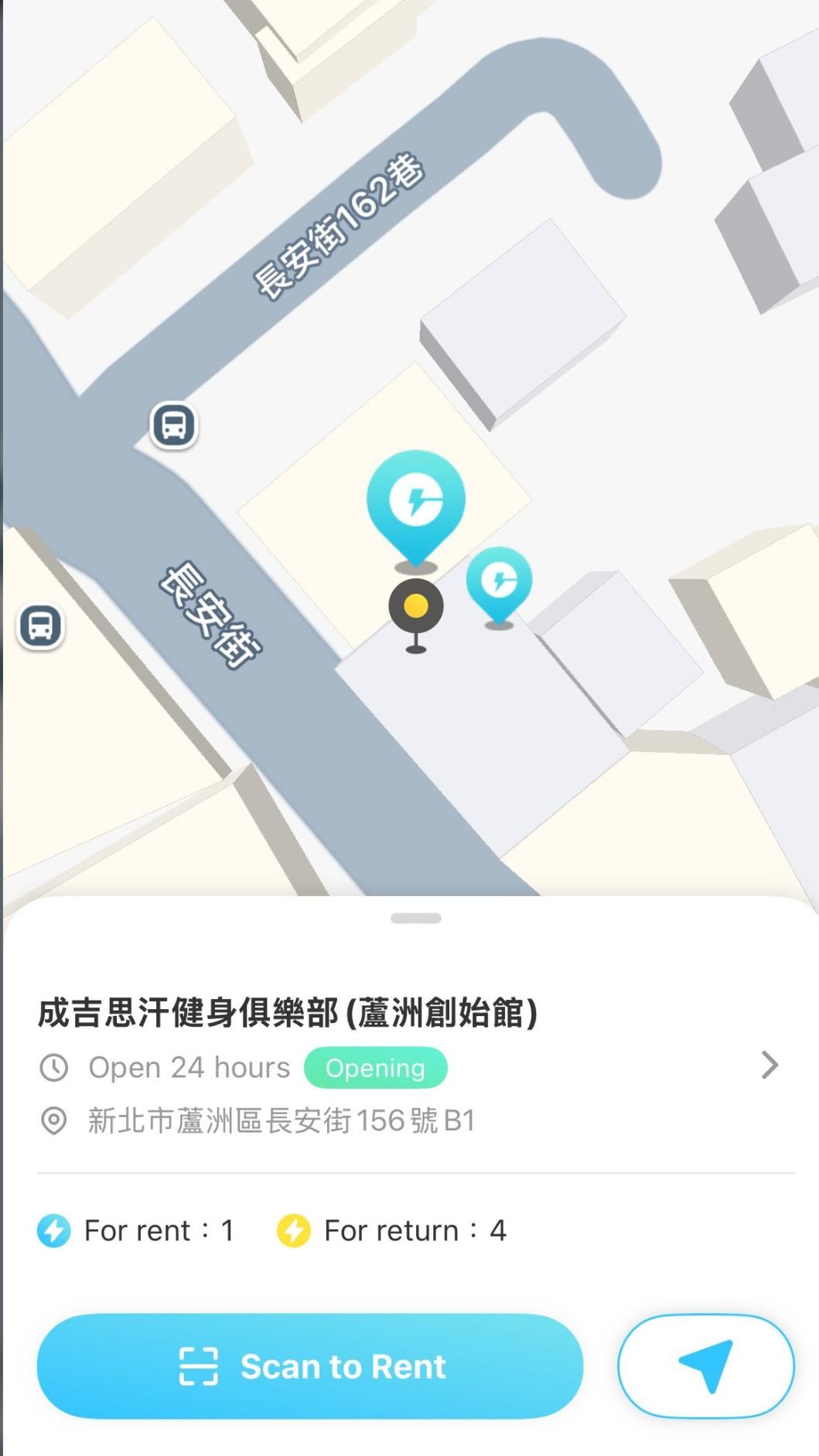Select the station name 成吉思汗健身俱樂部
Screen dimensions: 819x1456
[288, 1009]
